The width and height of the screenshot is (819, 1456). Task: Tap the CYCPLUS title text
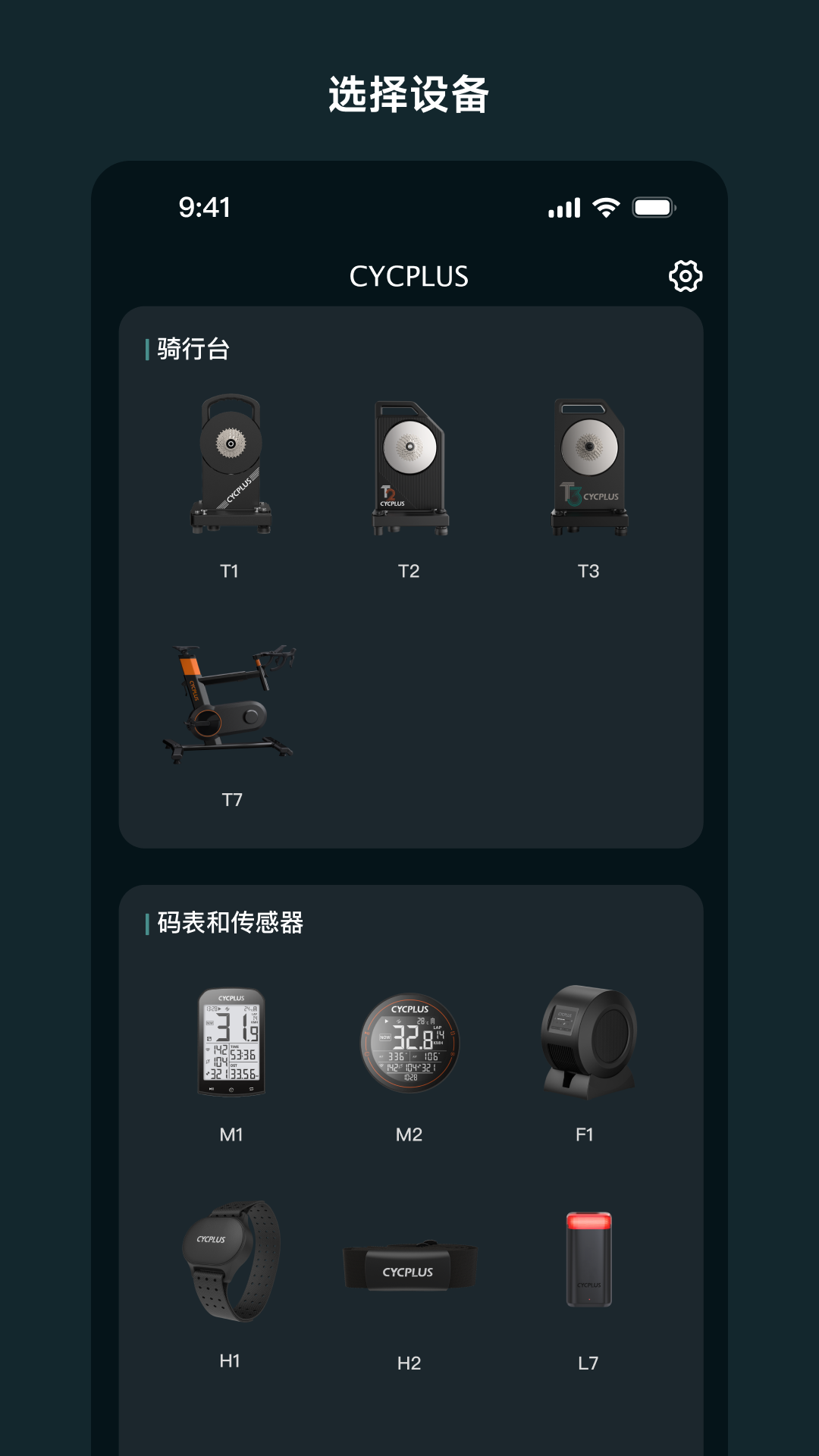click(x=409, y=277)
